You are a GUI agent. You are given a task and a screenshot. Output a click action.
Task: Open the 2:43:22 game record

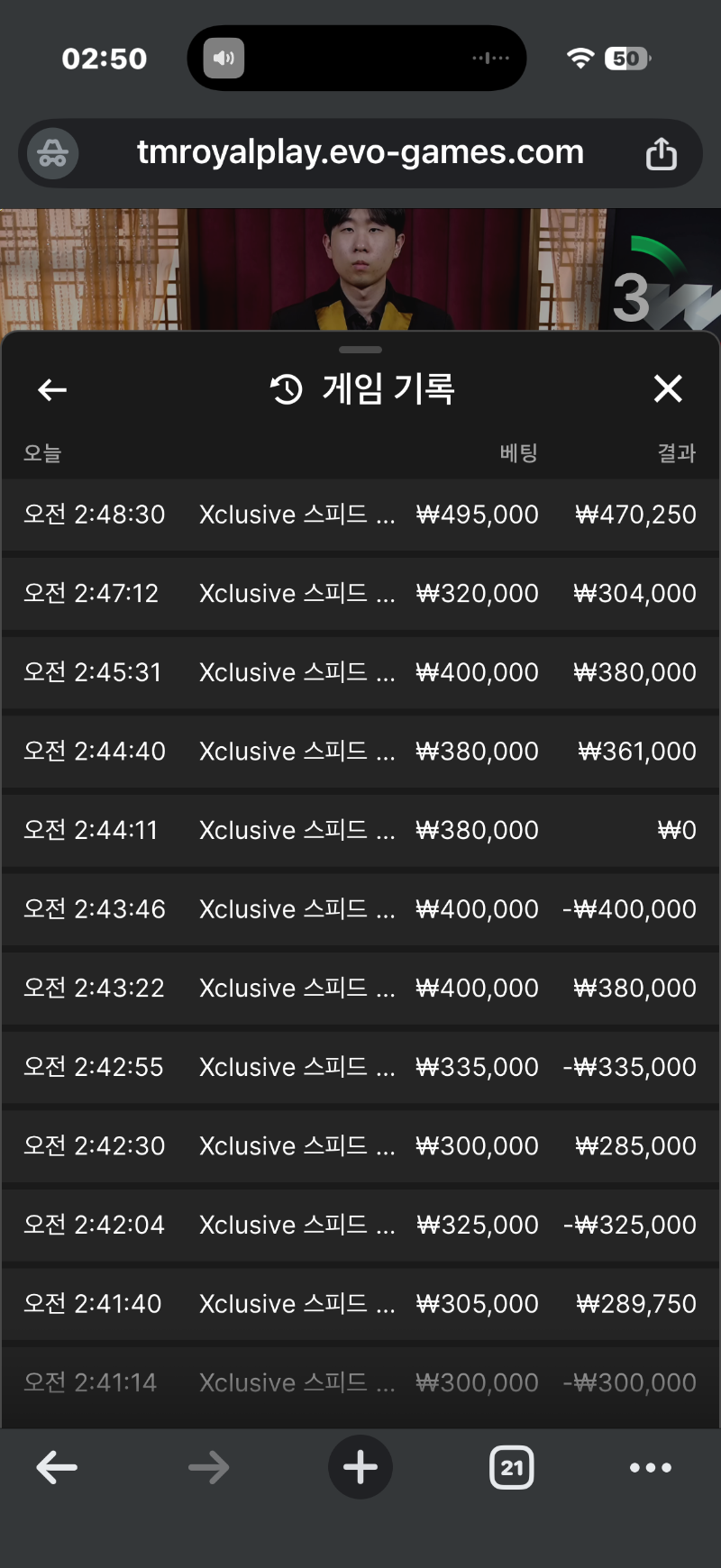(x=360, y=988)
